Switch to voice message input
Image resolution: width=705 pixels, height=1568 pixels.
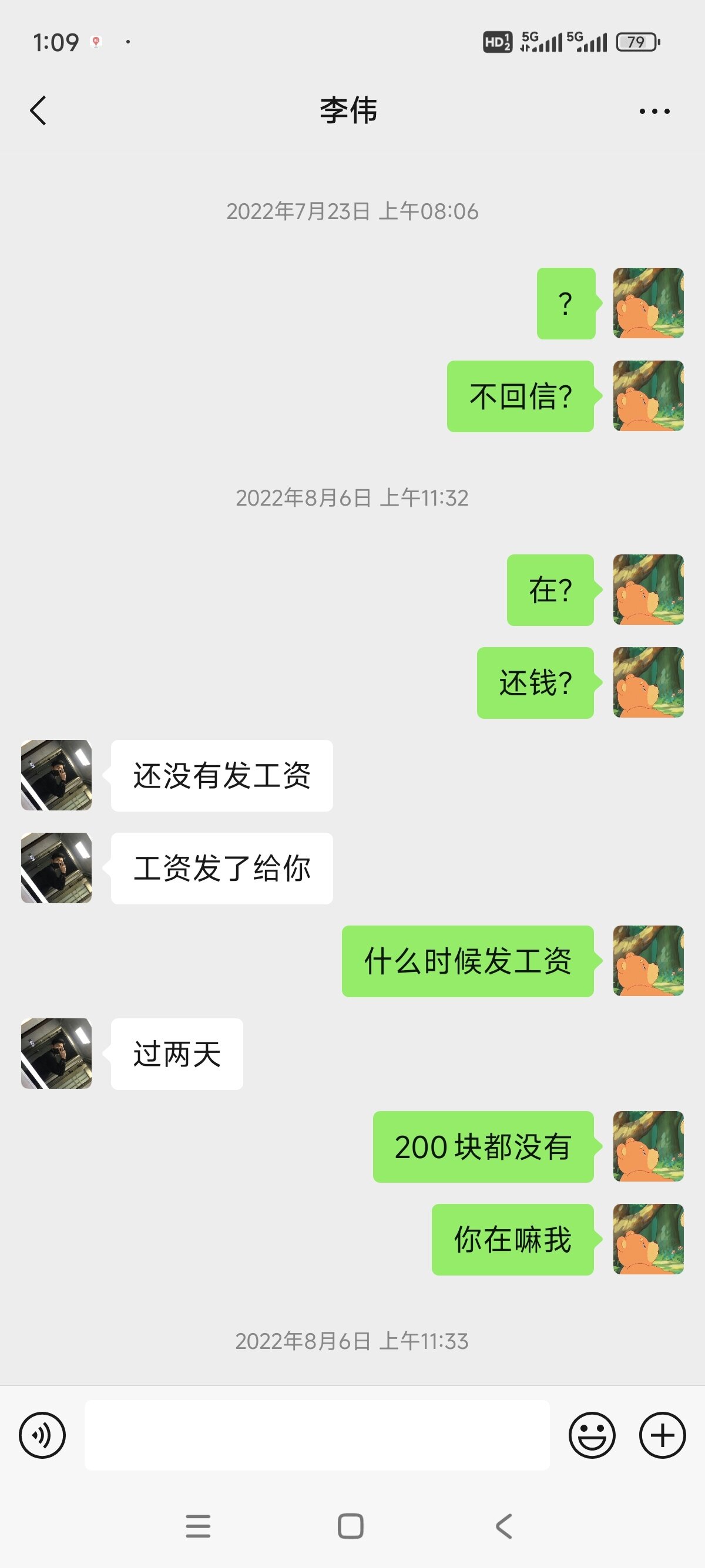pos(42,1435)
